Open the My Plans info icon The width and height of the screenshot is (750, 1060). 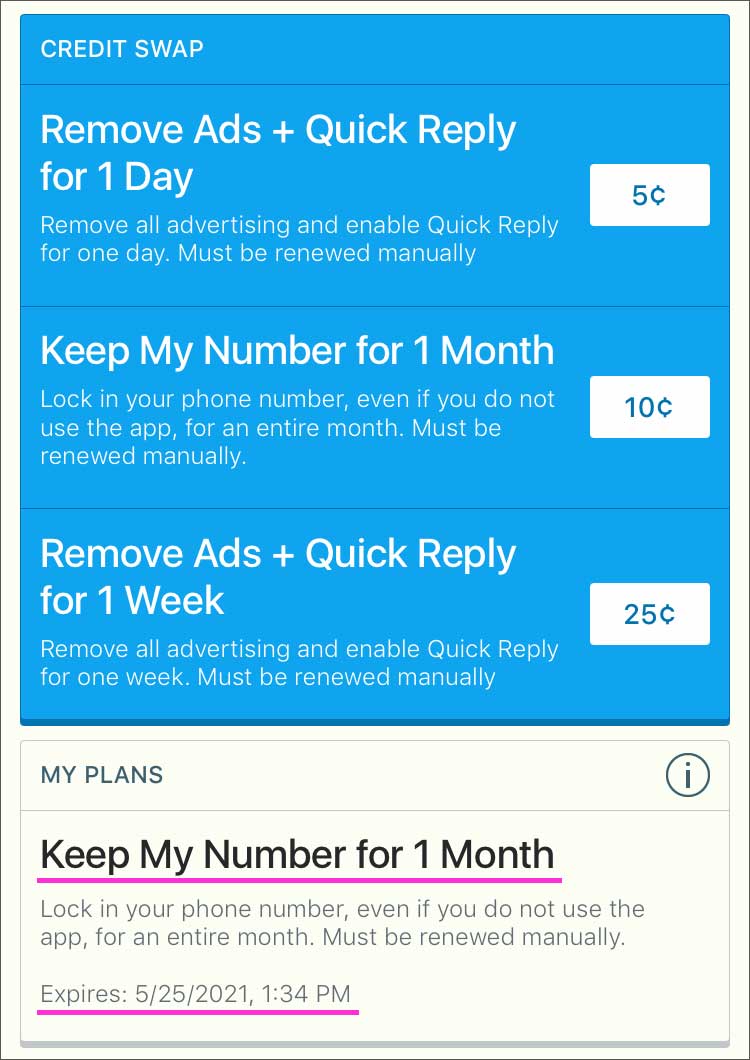687,775
